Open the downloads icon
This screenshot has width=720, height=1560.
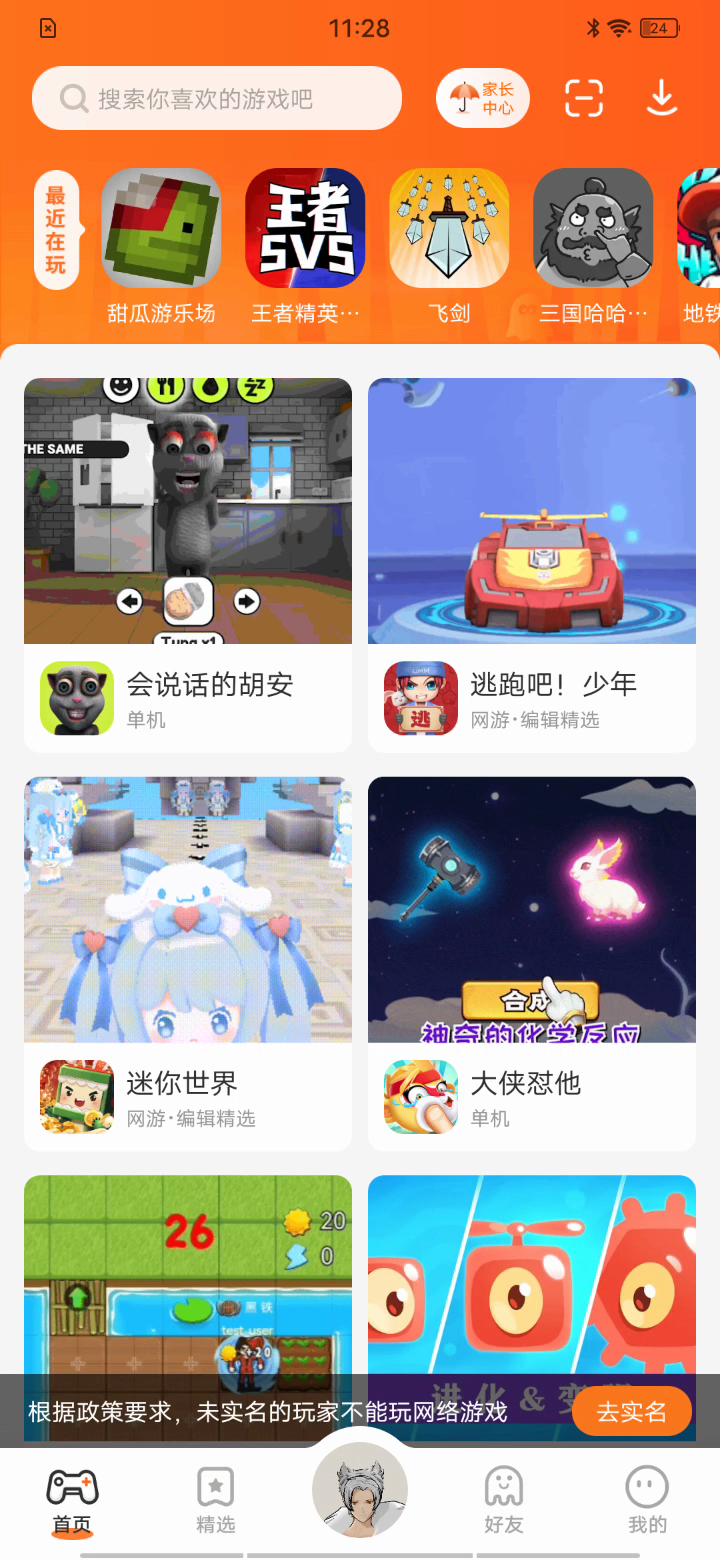662,98
